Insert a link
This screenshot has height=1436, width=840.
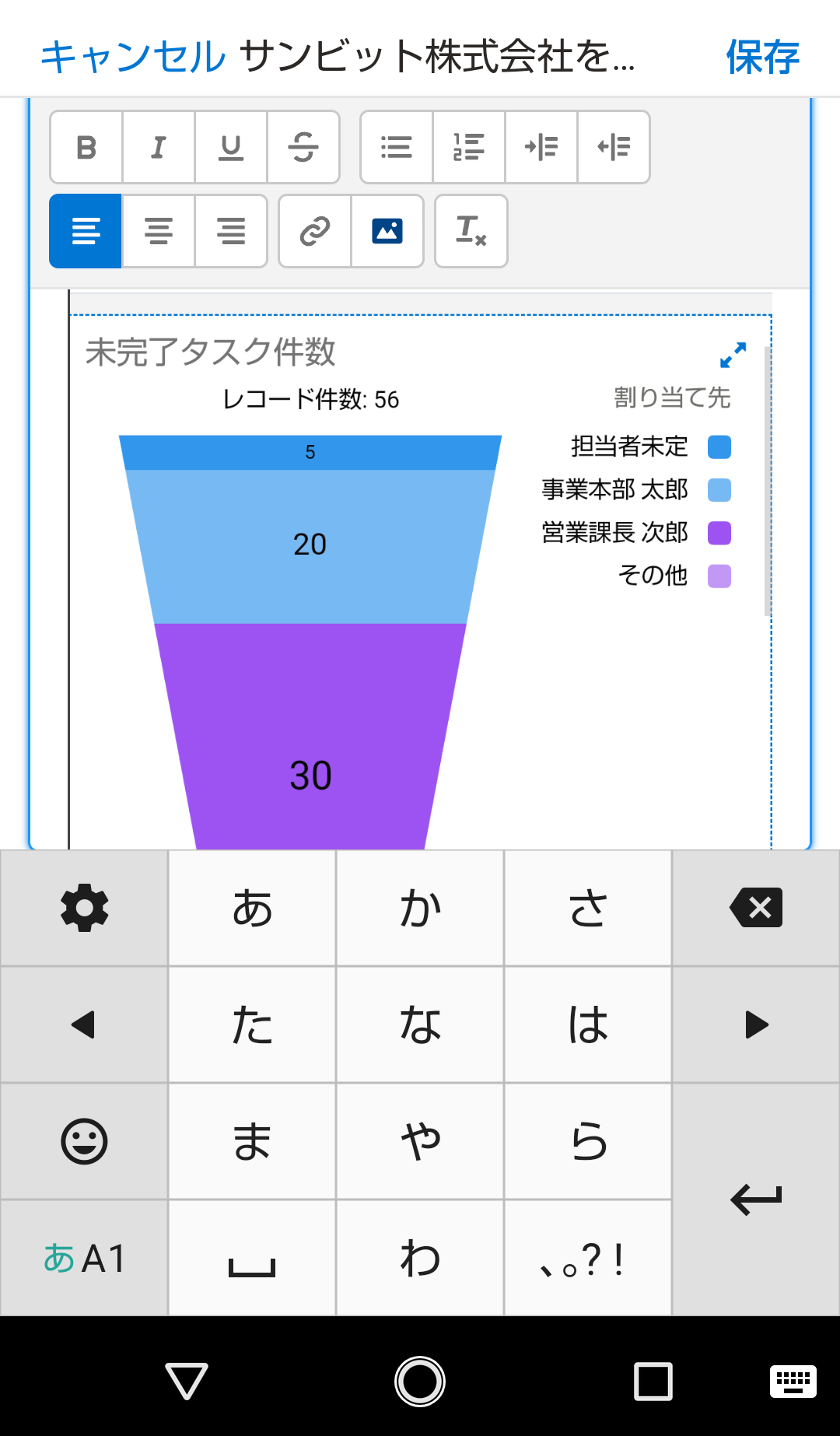point(315,231)
